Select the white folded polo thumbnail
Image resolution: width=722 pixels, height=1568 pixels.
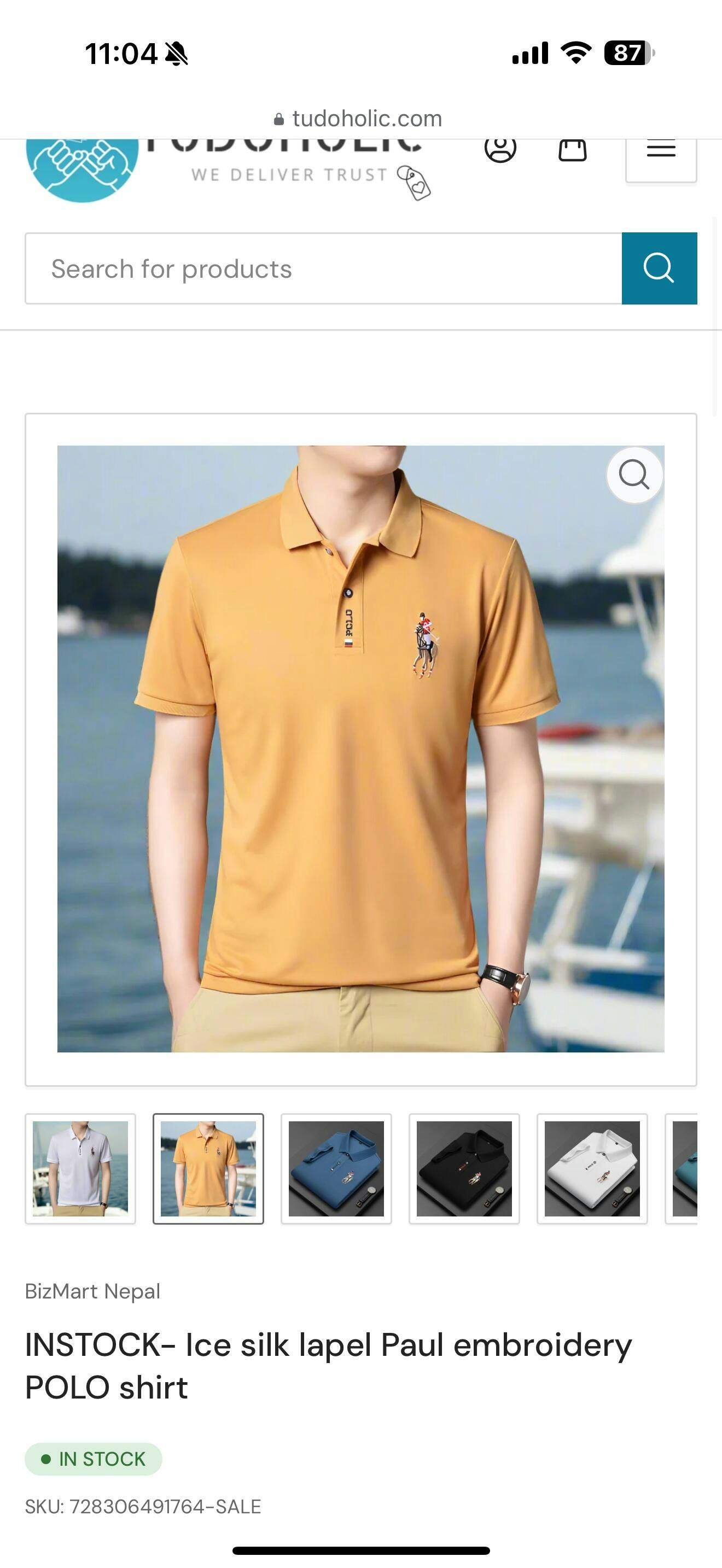tap(592, 1169)
